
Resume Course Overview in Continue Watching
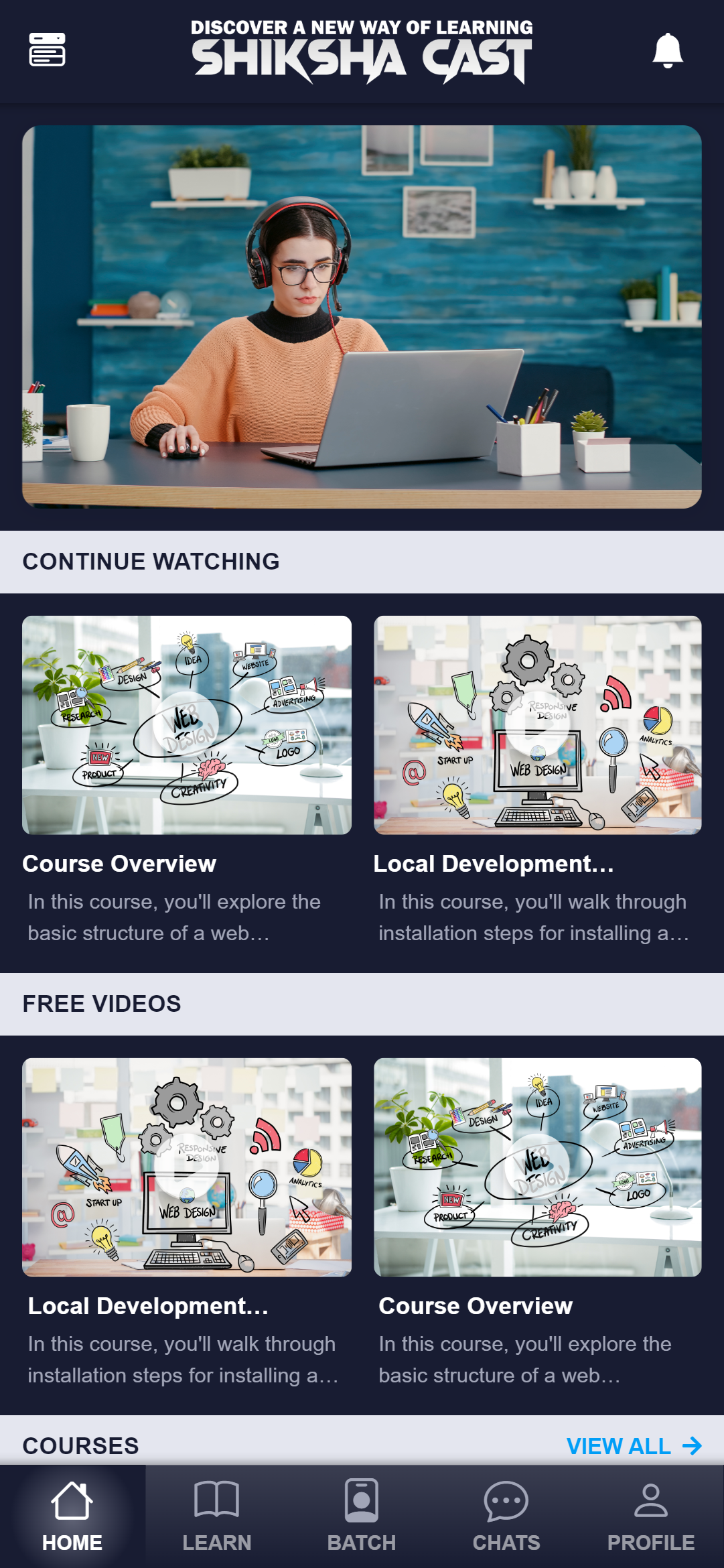[186, 724]
